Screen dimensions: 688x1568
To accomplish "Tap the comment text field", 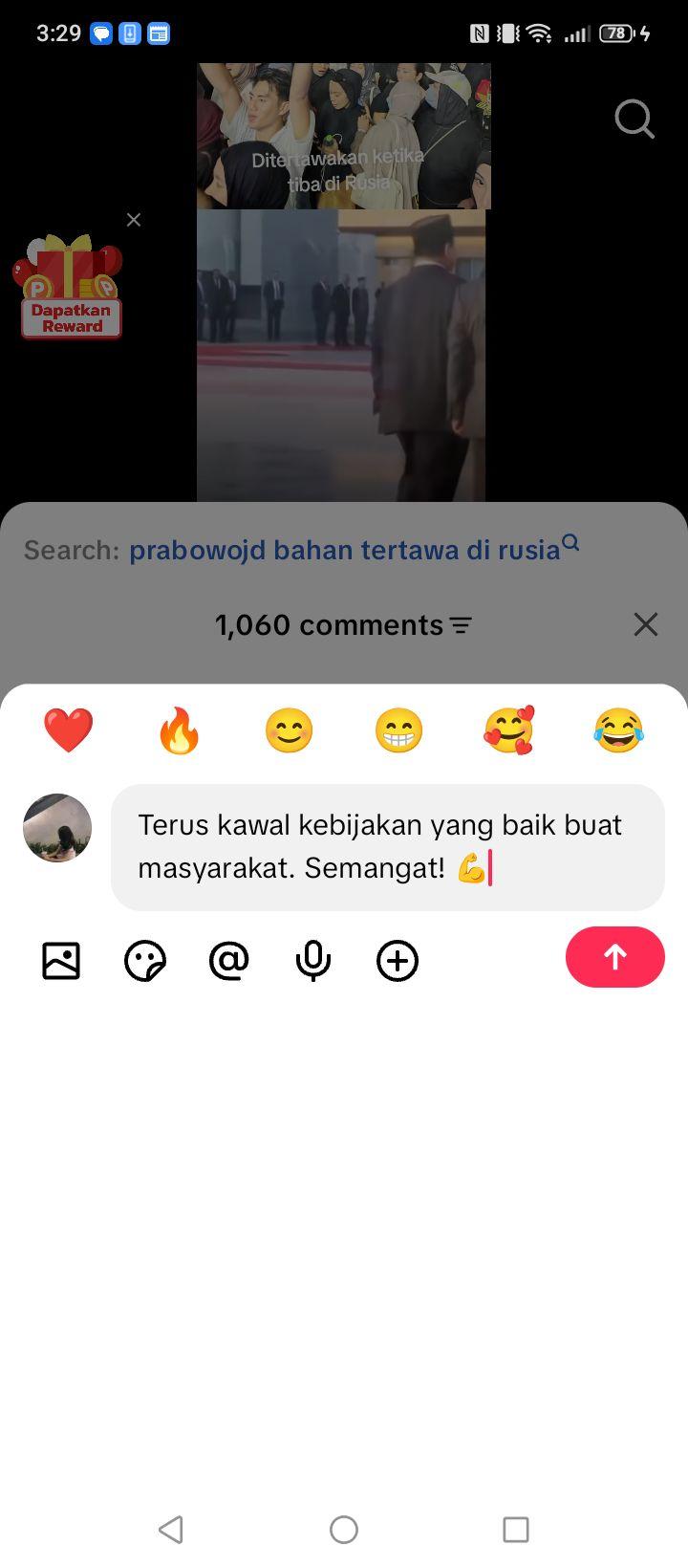I will click(388, 847).
